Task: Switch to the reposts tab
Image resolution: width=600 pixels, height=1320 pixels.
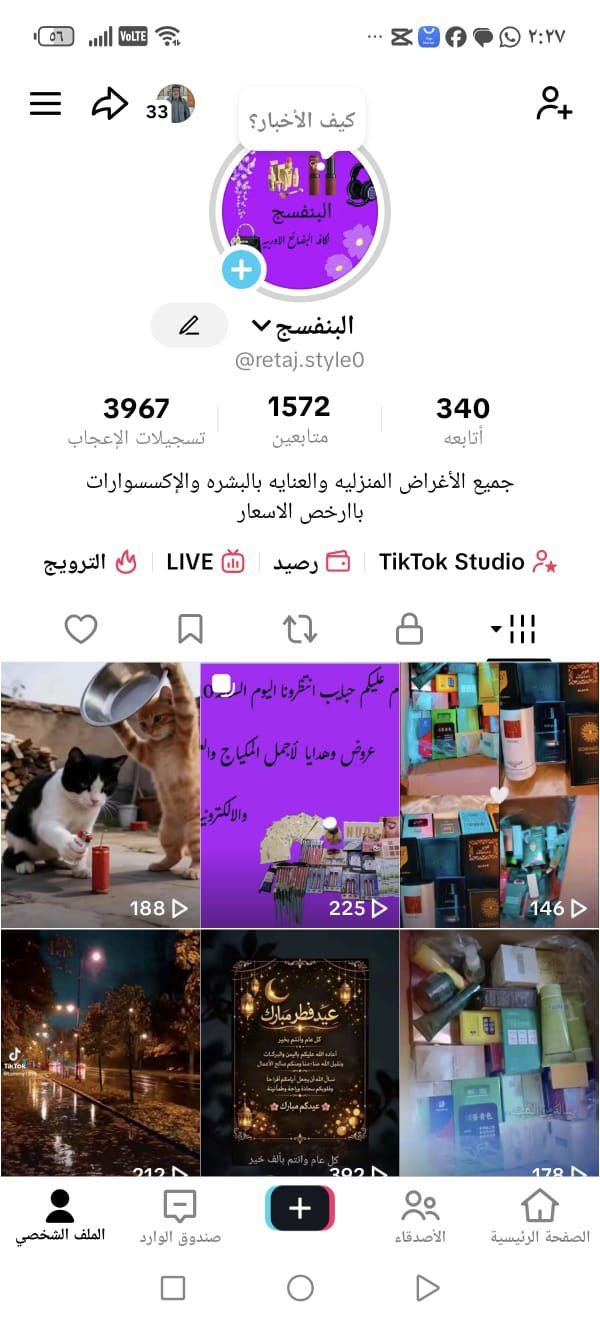Action: click(299, 629)
